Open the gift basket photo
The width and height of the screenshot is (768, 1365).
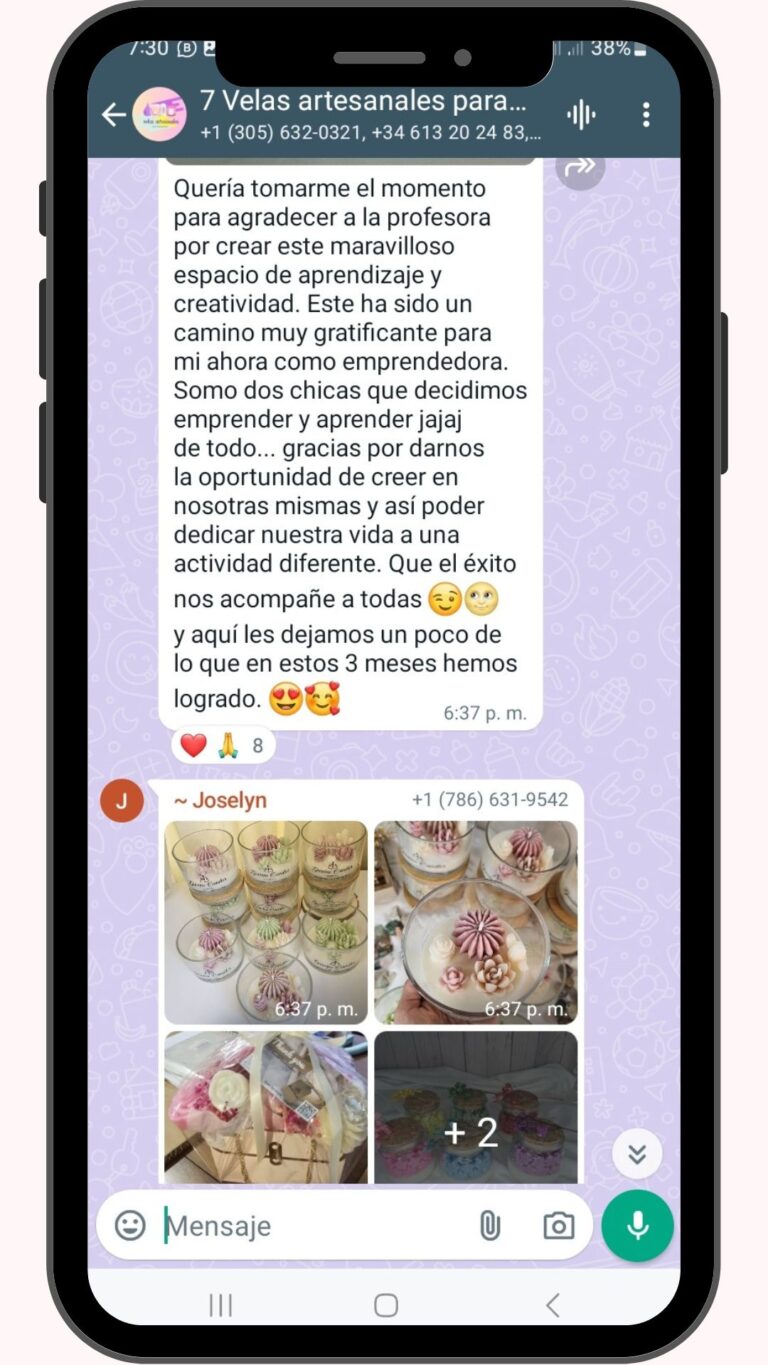click(x=266, y=1107)
